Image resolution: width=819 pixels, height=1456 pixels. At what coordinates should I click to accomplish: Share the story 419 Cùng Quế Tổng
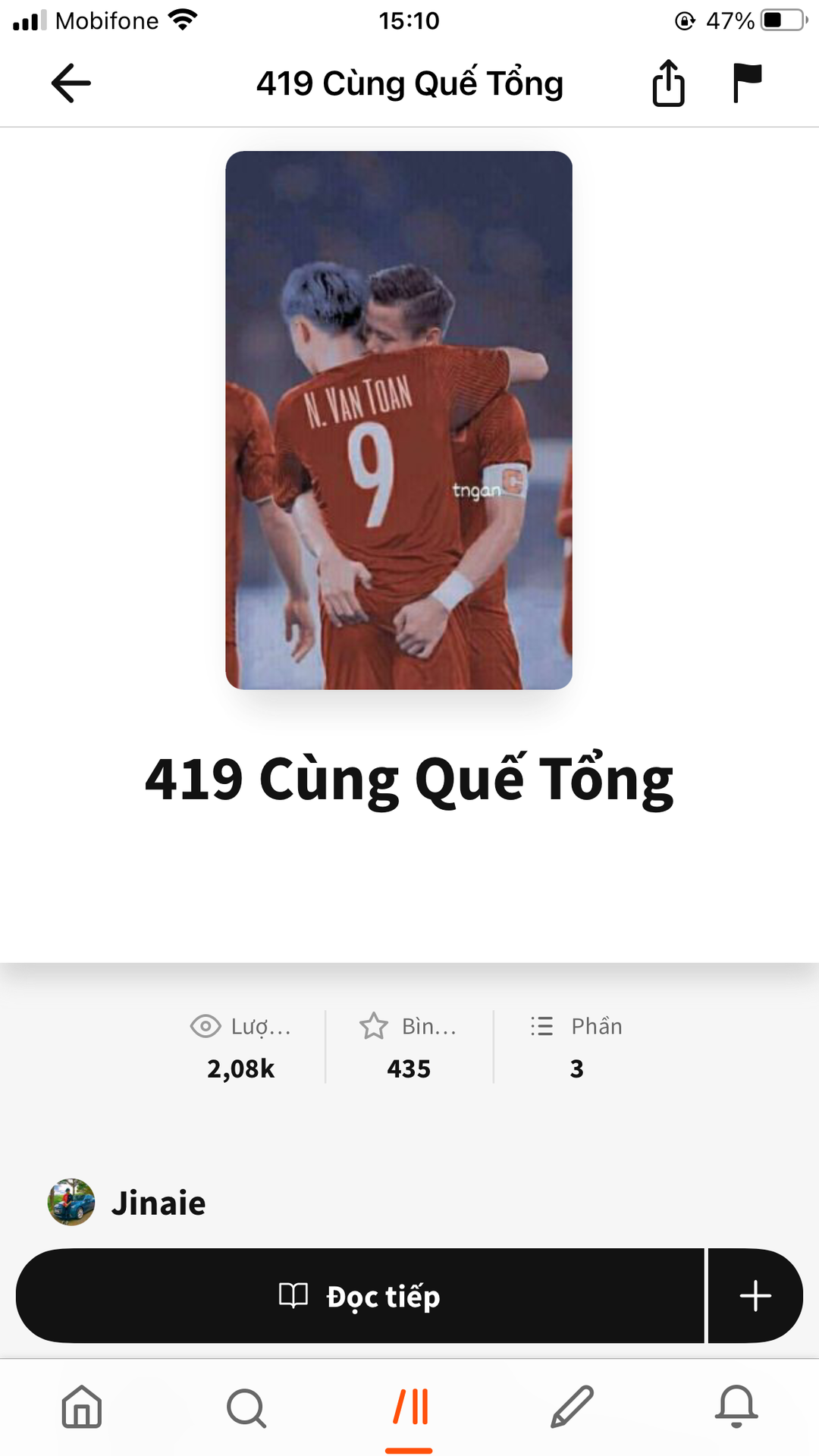pos(668,83)
